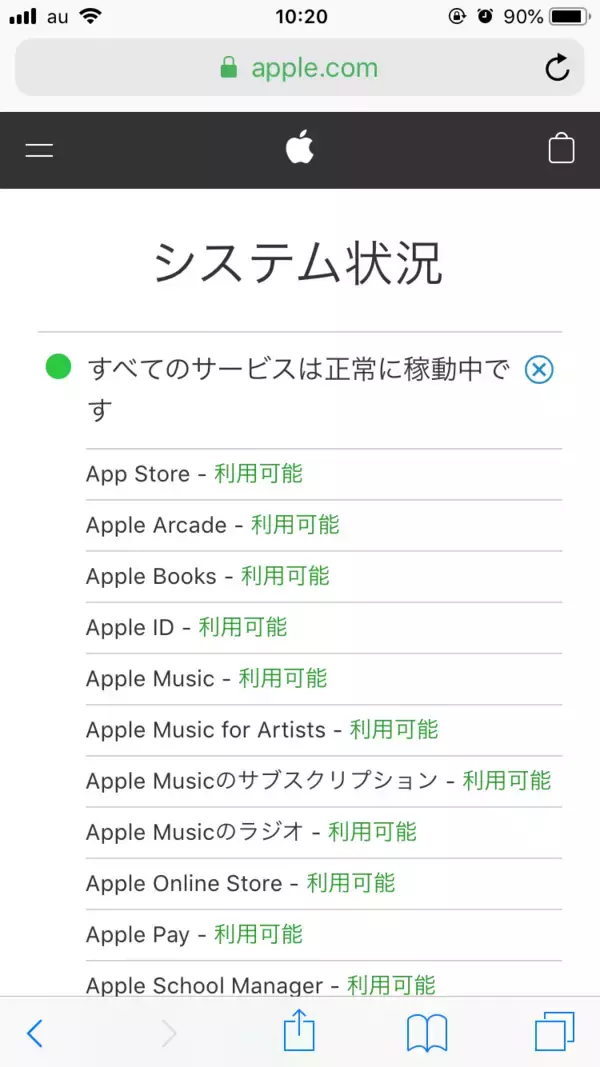Collapse the service list with the circled X
The height and width of the screenshot is (1067, 600).
click(539, 370)
